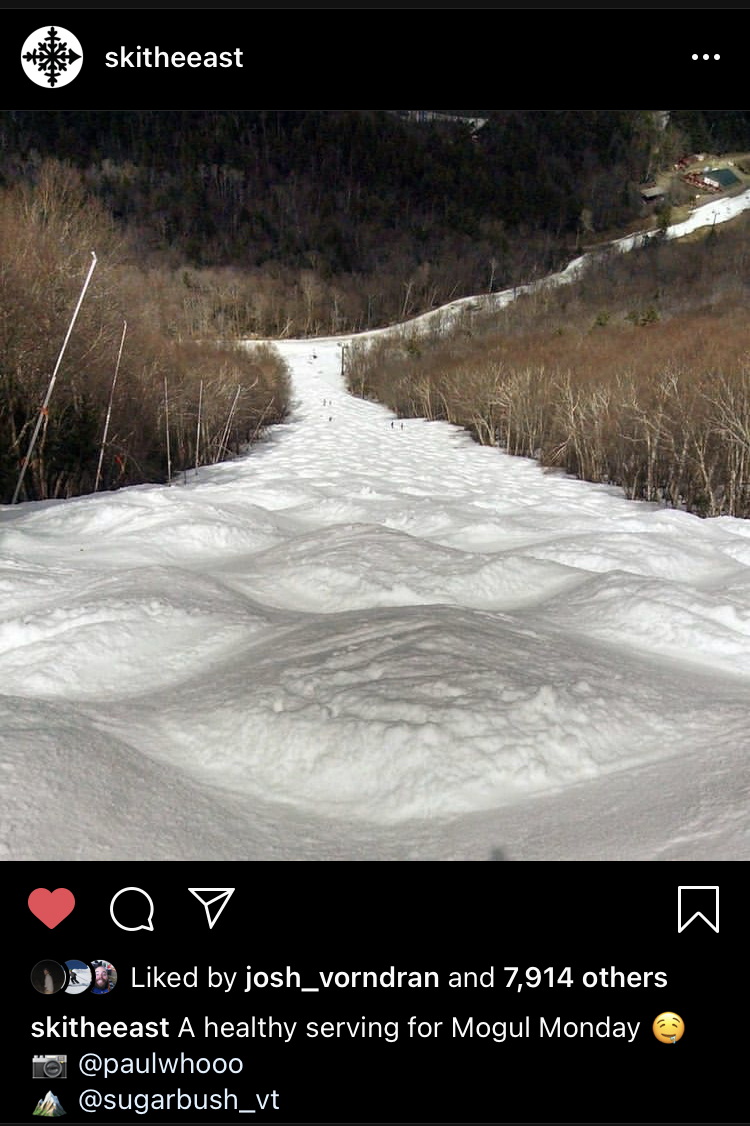Image resolution: width=750 pixels, height=1126 pixels.
Task: Open skitheeast profile picture
Action: (52, 57)
